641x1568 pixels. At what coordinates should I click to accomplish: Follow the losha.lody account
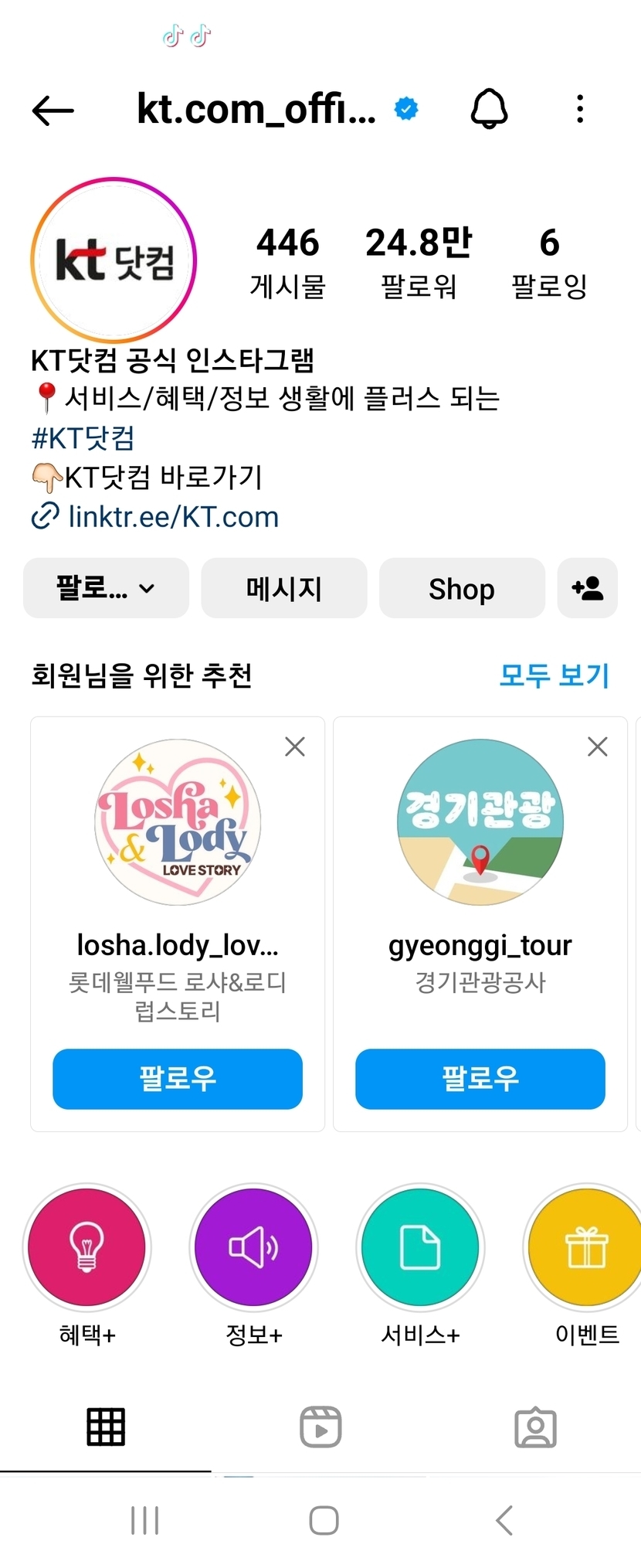click(x=178, y=1078)
